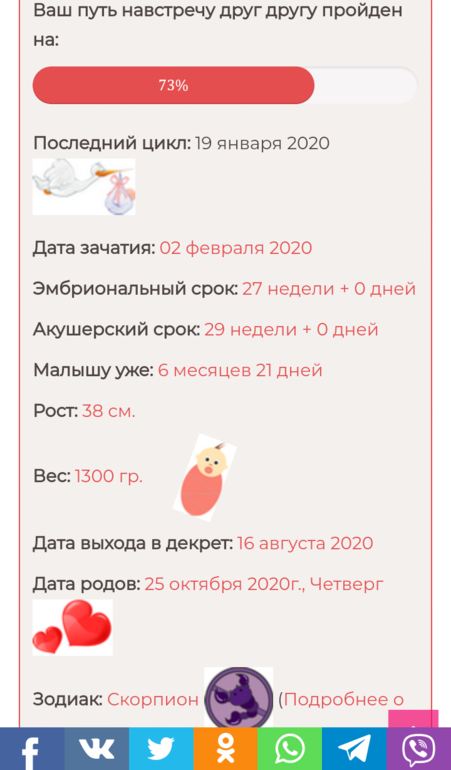This screenshot has height=770, width=451.
Task: Share via Telegram
Action: point(354,749)
